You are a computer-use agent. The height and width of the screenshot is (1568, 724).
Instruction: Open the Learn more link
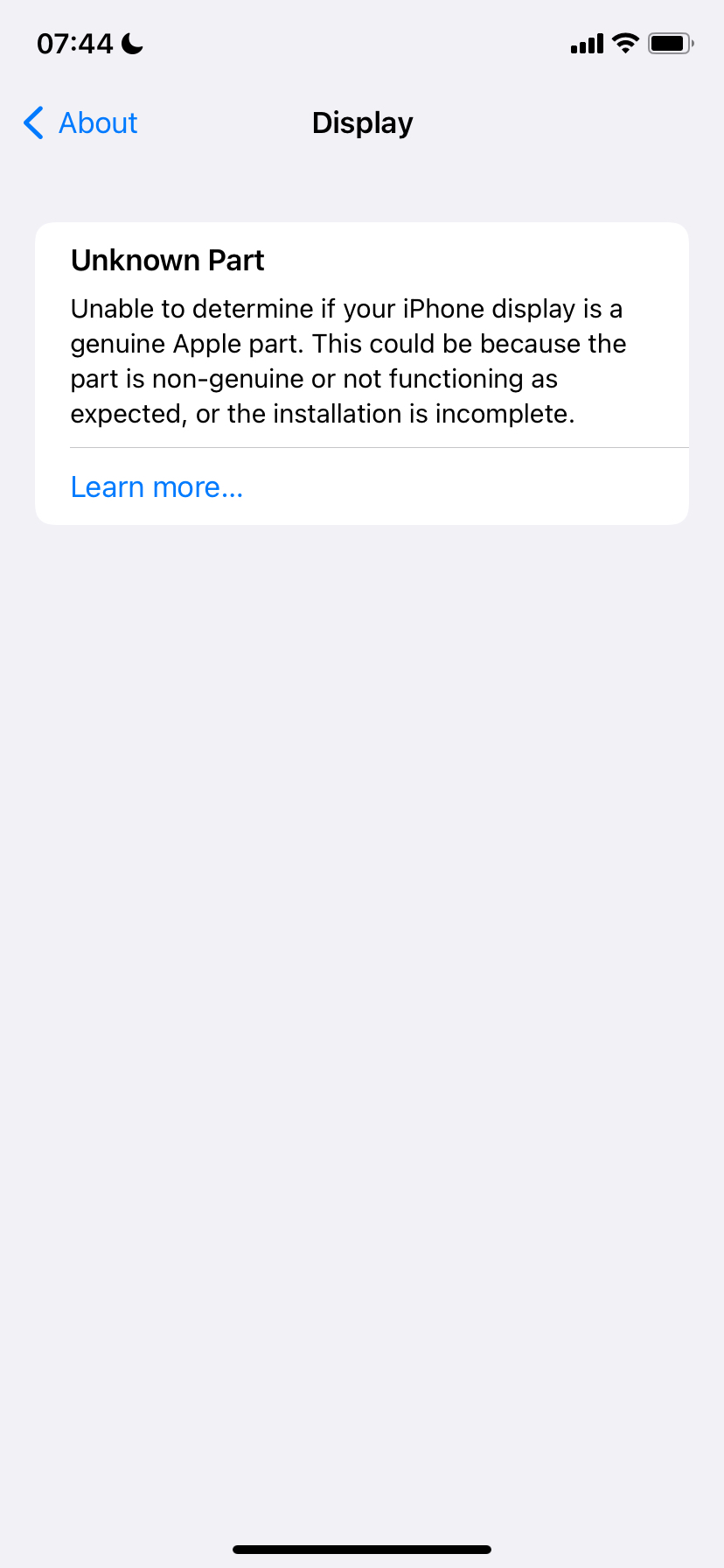(157, 486)
